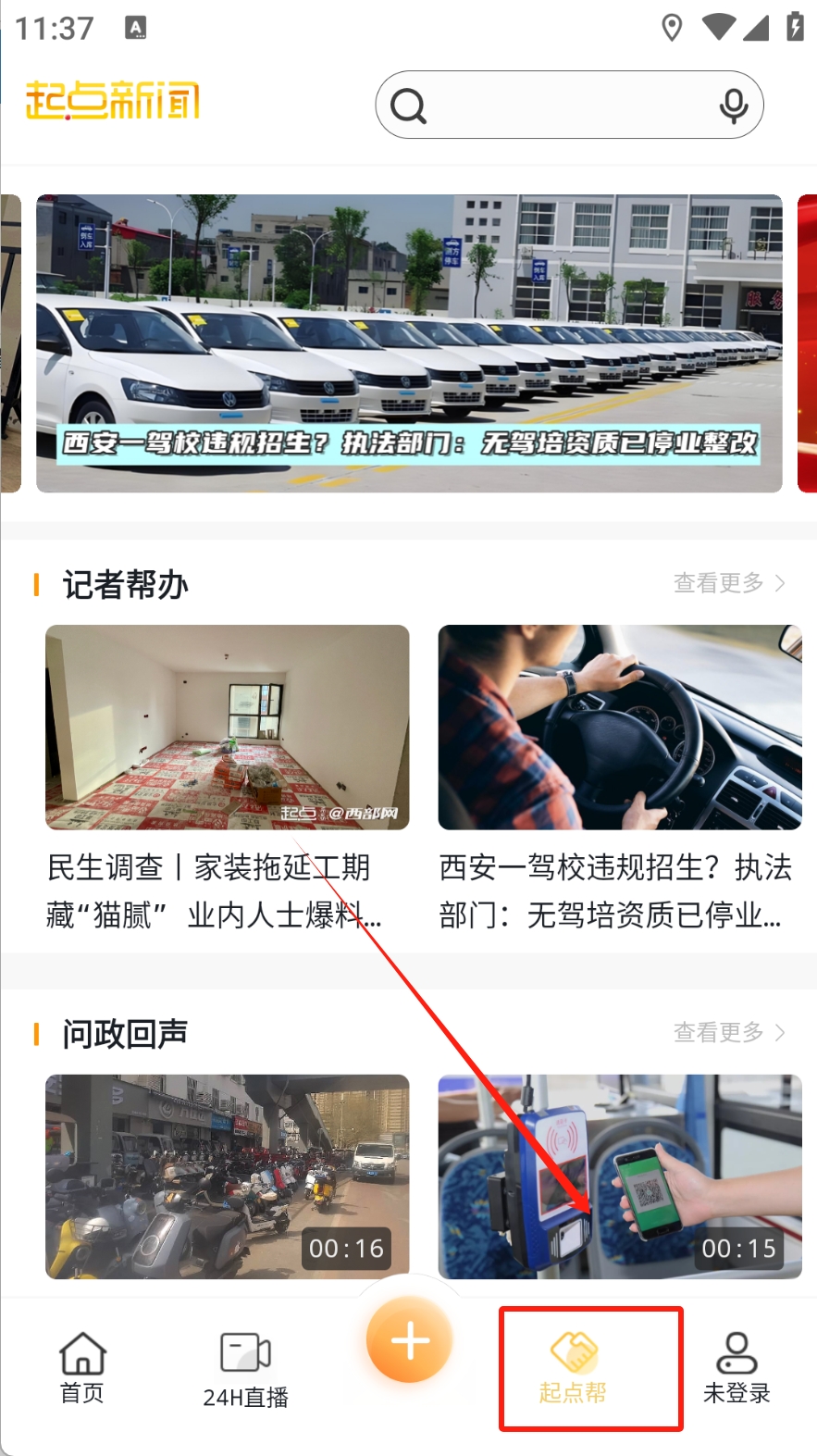The height and width of the screenshot is (1456, 817).
Task: Select the 起点帮 tab
Action: [x=574, y=1368]
